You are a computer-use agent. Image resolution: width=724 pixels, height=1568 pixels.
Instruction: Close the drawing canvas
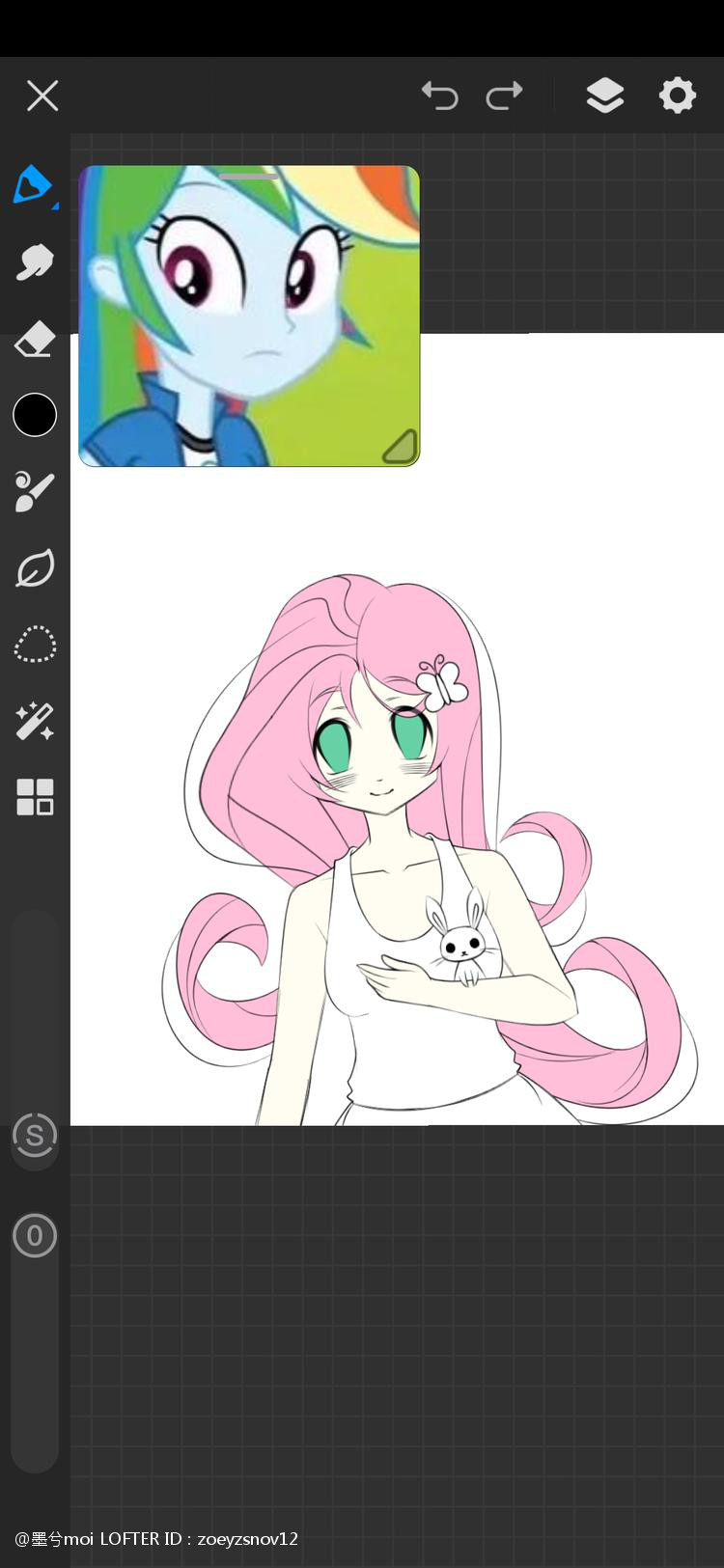[x=42, y=96]
